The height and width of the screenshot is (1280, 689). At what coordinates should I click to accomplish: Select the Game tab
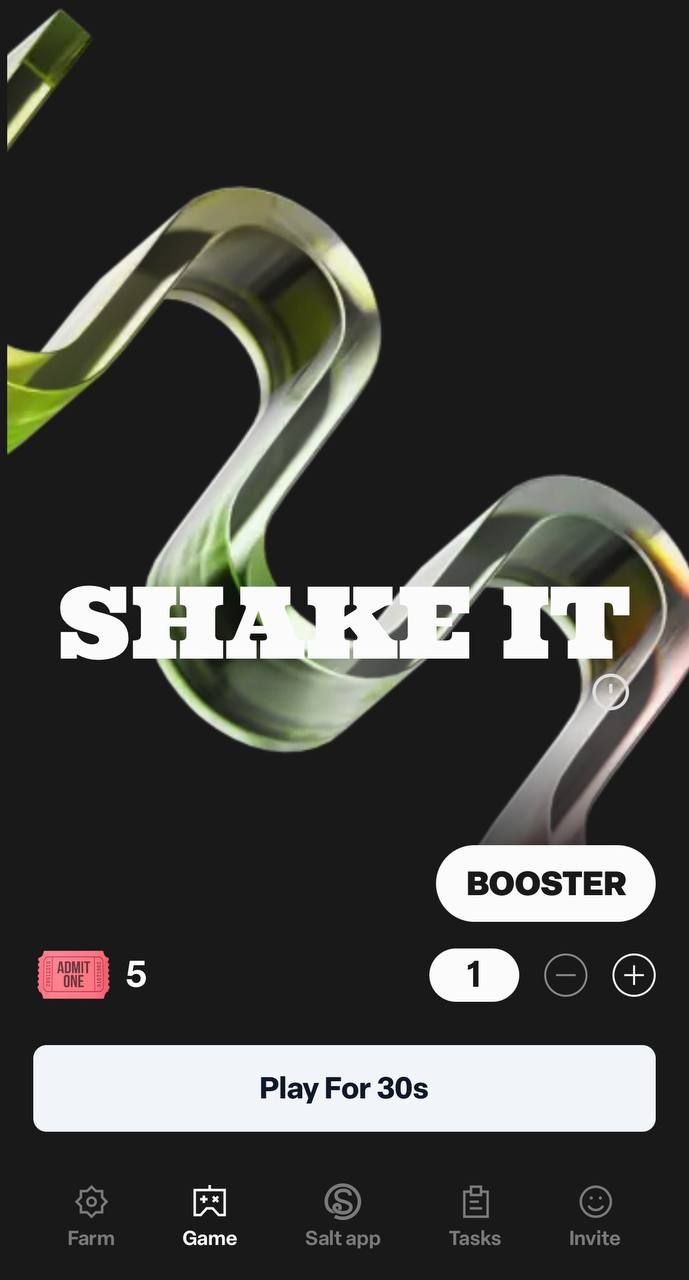coord(210,1216)
